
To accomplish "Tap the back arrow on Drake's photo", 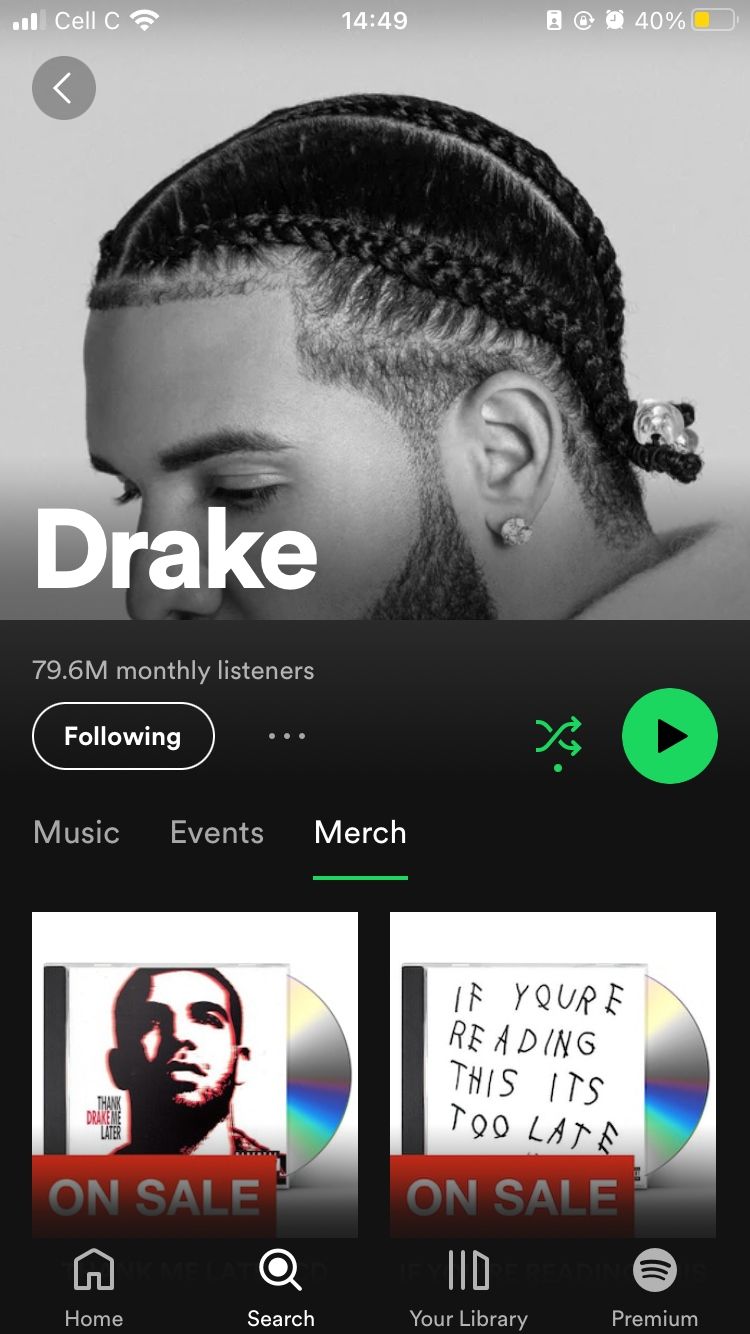I will coord(64,88).
